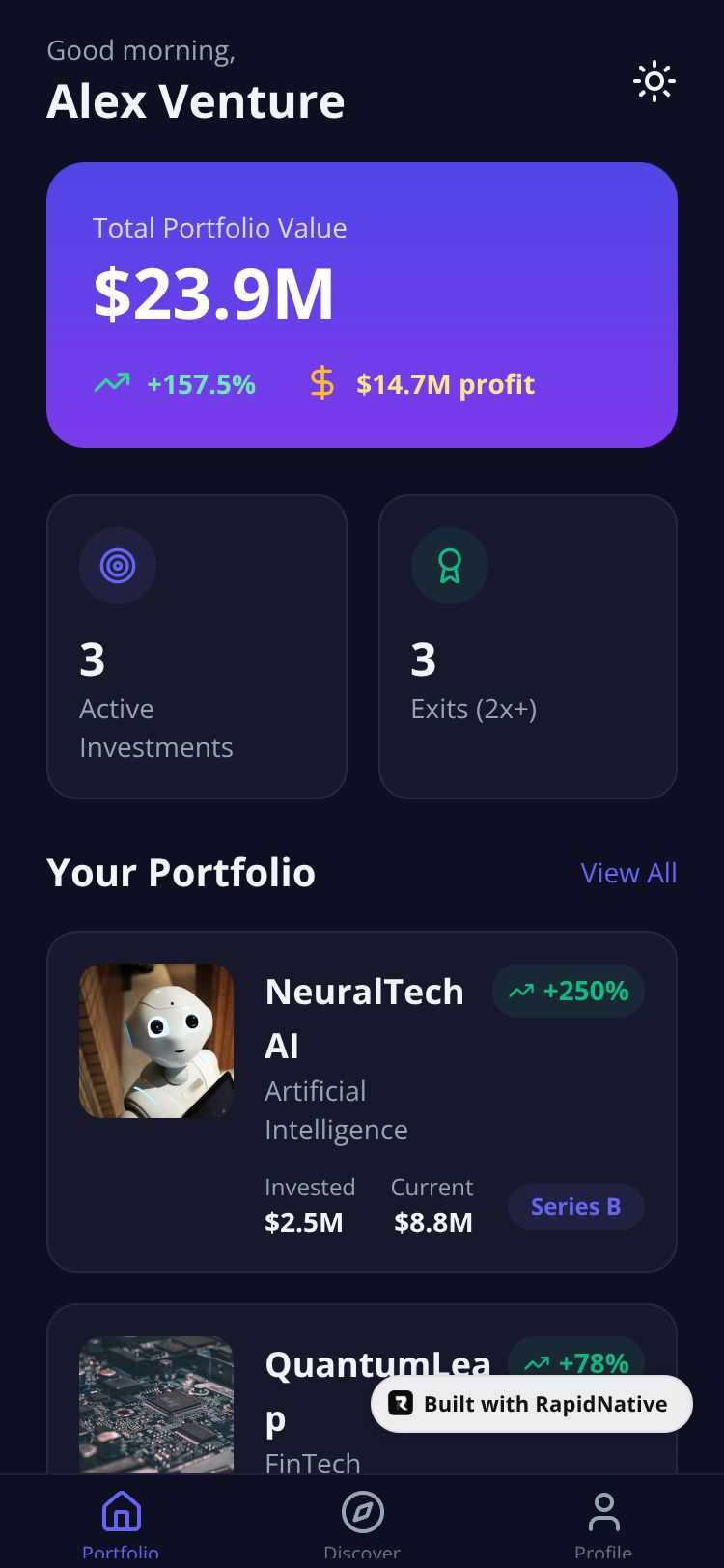
Task: Select the Exits (2x+) card
Action: [527, 647]
